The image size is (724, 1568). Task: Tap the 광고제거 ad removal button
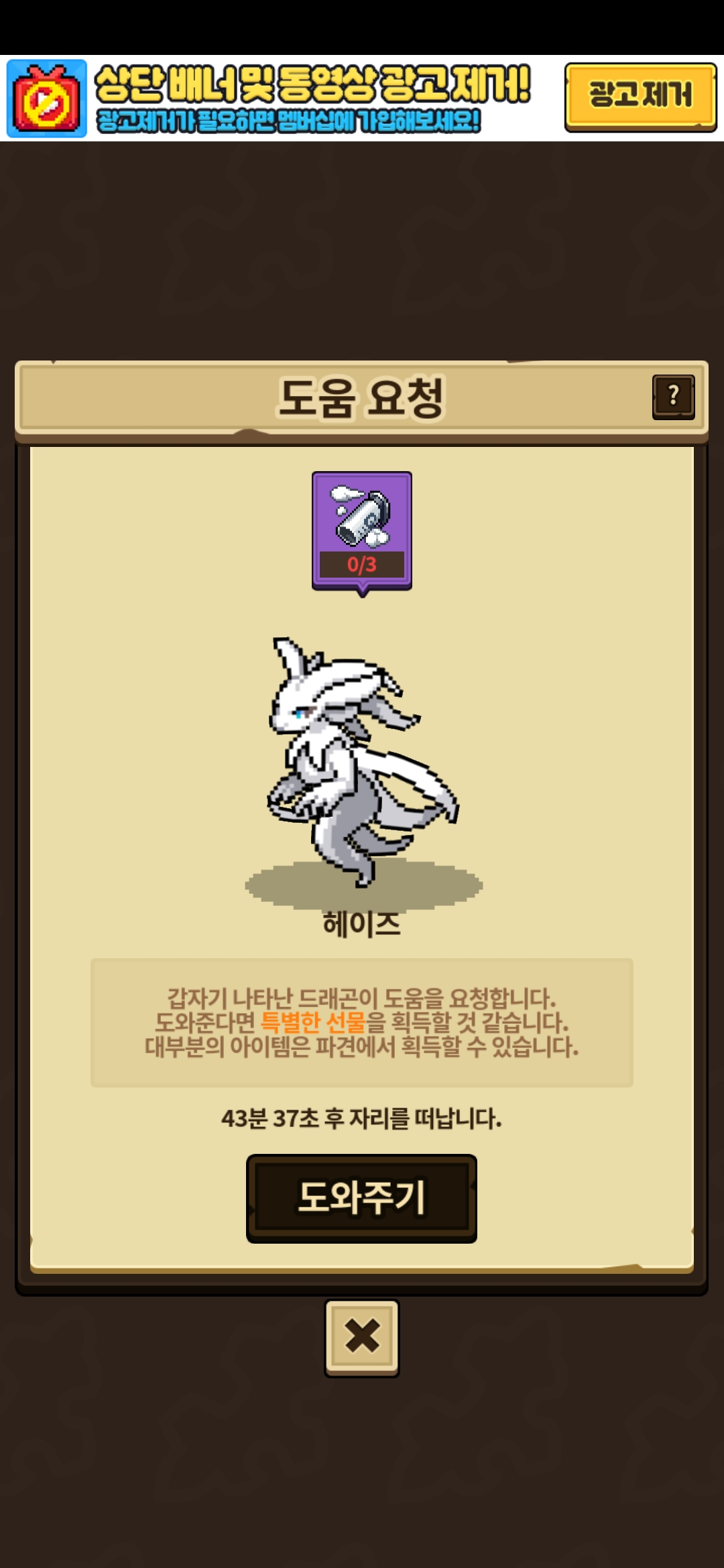click(640, 96)
